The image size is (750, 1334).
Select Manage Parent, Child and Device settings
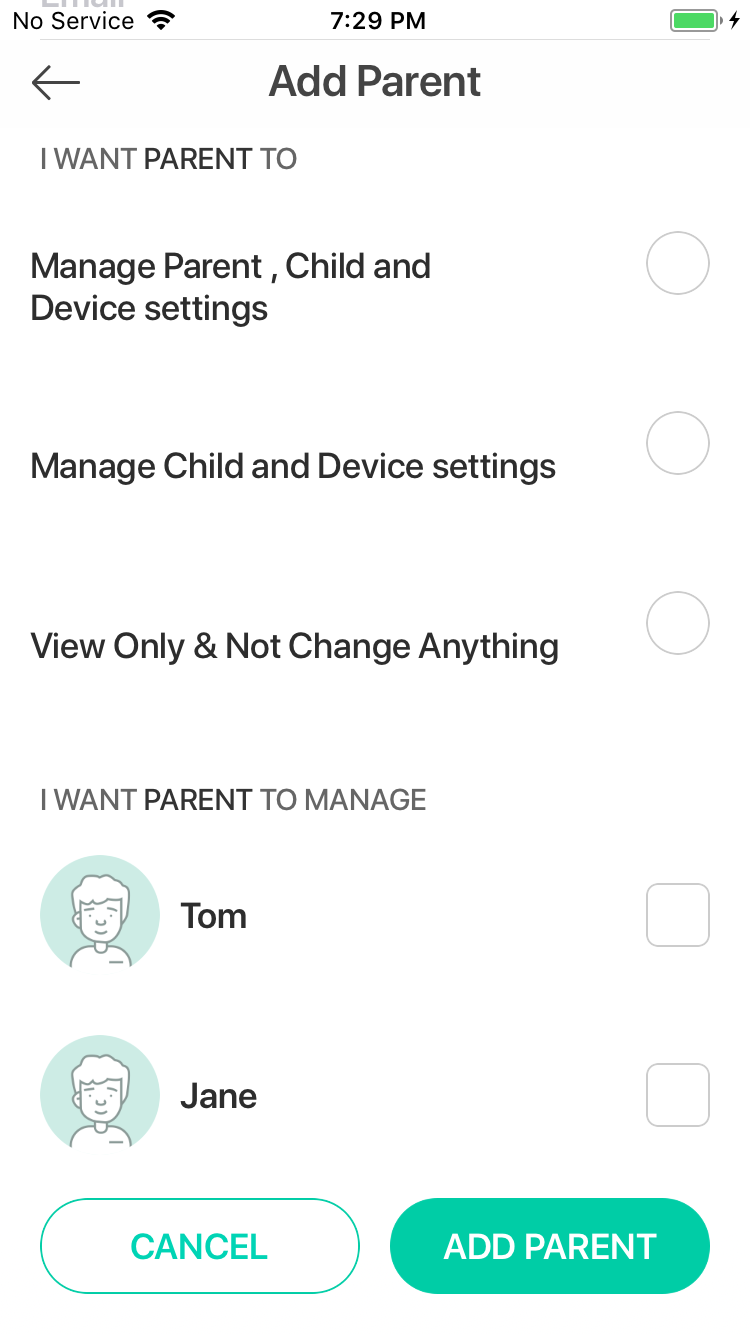[x=677, y=263]
